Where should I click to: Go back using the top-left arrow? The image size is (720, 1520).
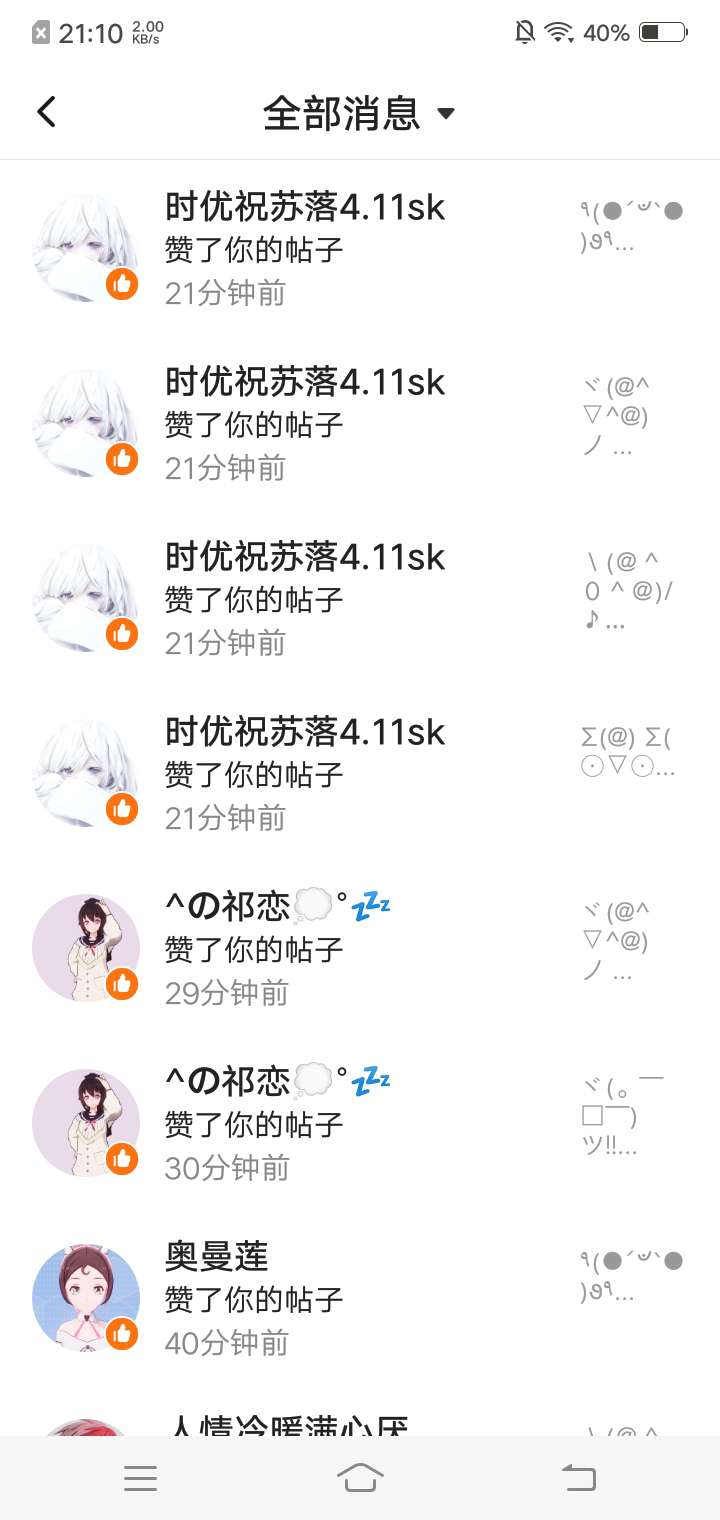(x=46, y=112)
